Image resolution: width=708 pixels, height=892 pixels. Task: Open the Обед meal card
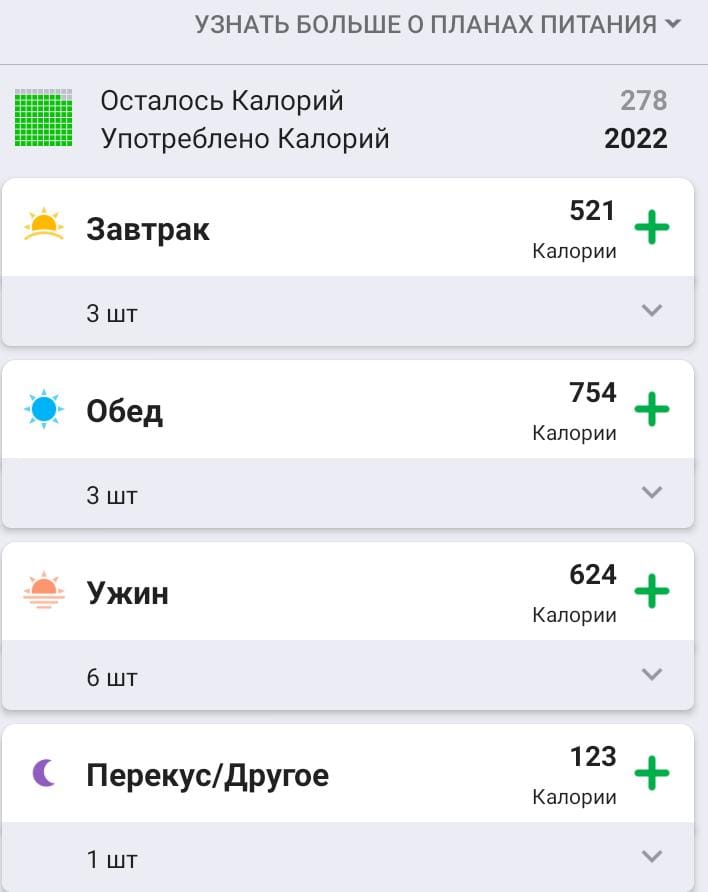[125, 411]
